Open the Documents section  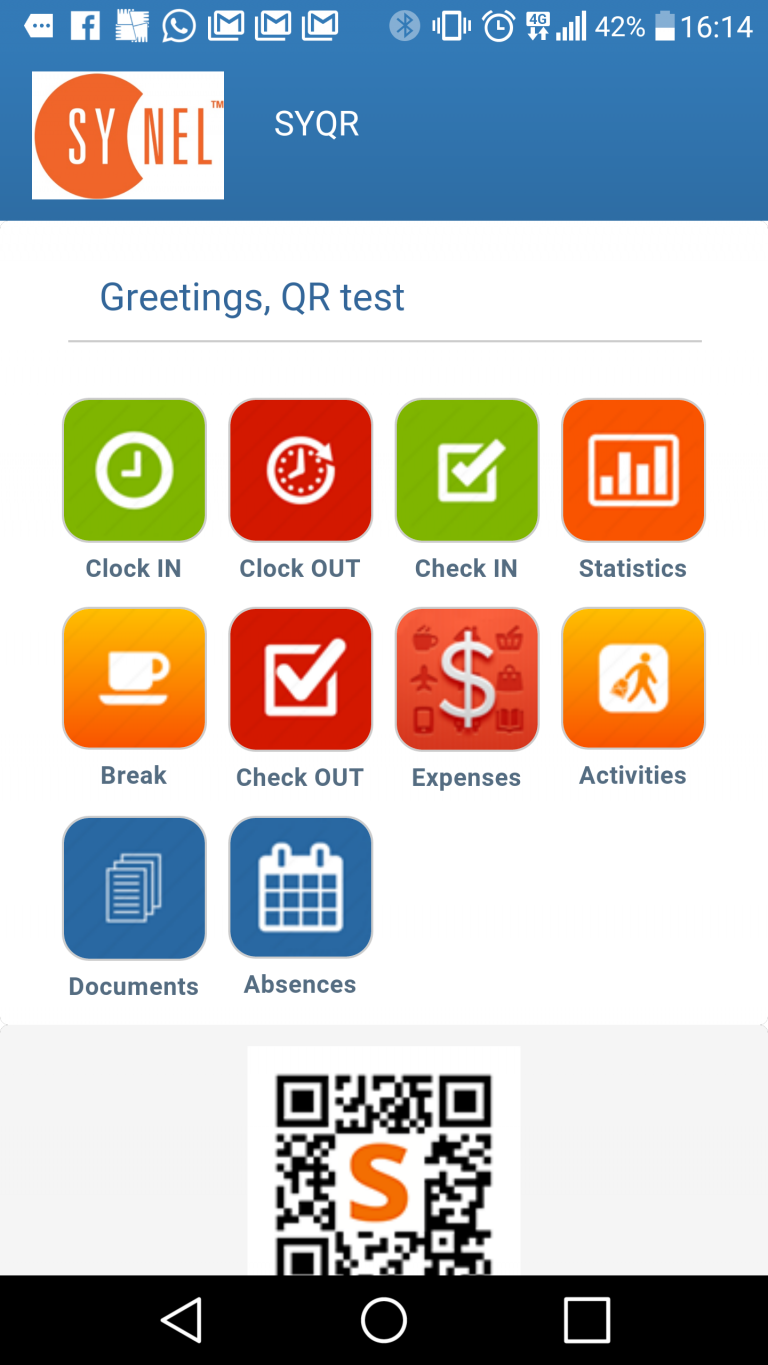pos(134,888)
